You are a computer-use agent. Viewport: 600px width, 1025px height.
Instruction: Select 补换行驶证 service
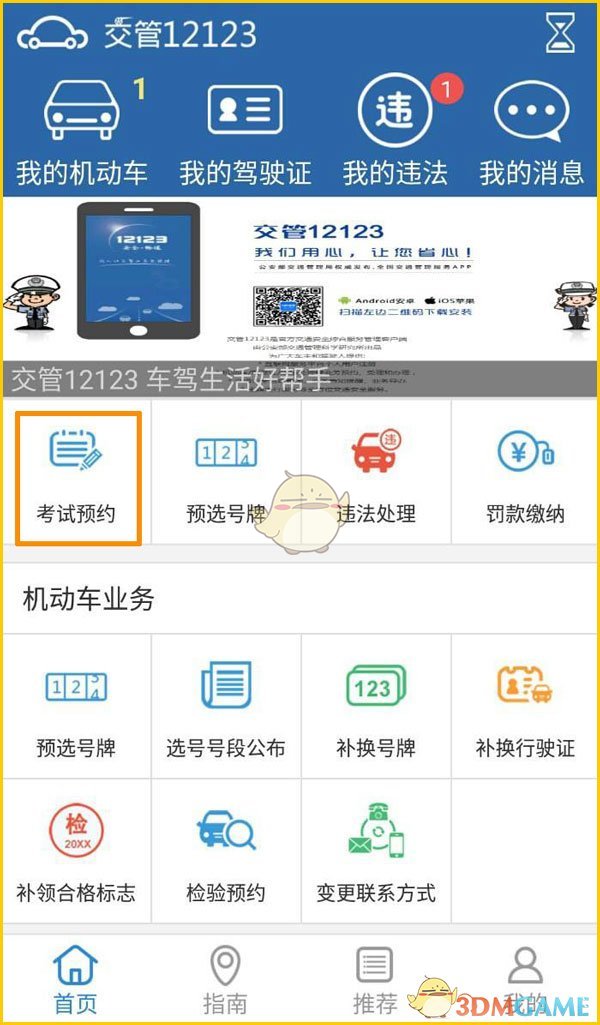525,707
